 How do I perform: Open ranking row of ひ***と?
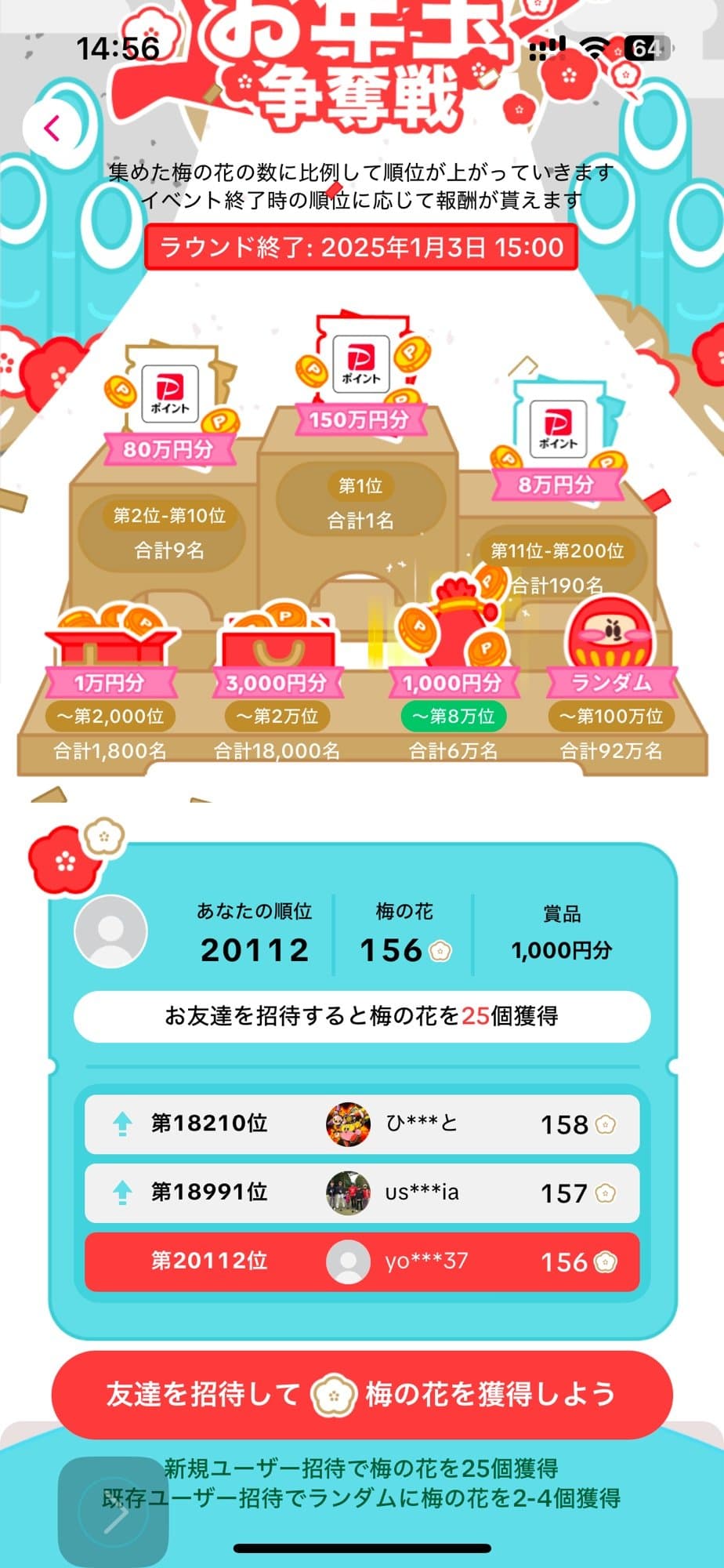pos(362,1124)
